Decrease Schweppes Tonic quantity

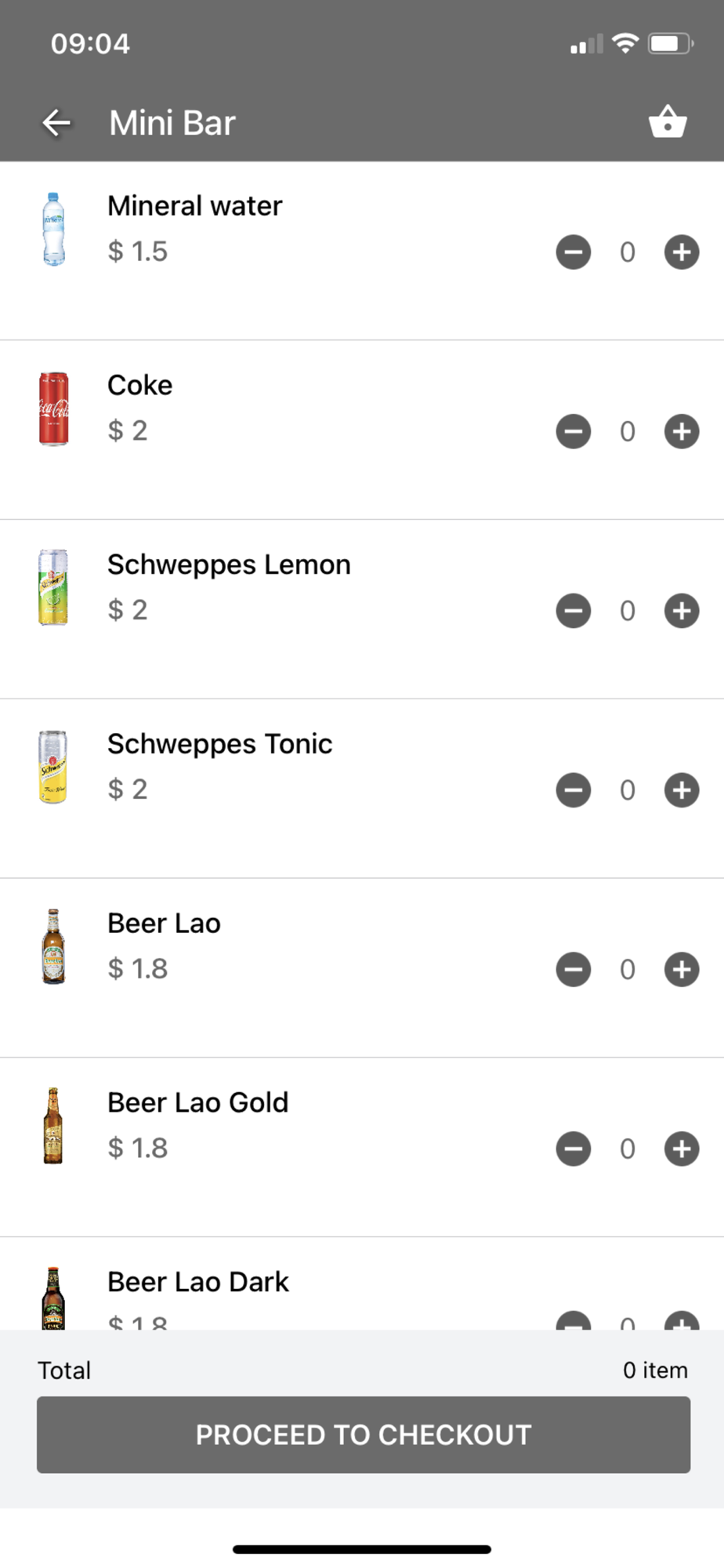[574, 790]
